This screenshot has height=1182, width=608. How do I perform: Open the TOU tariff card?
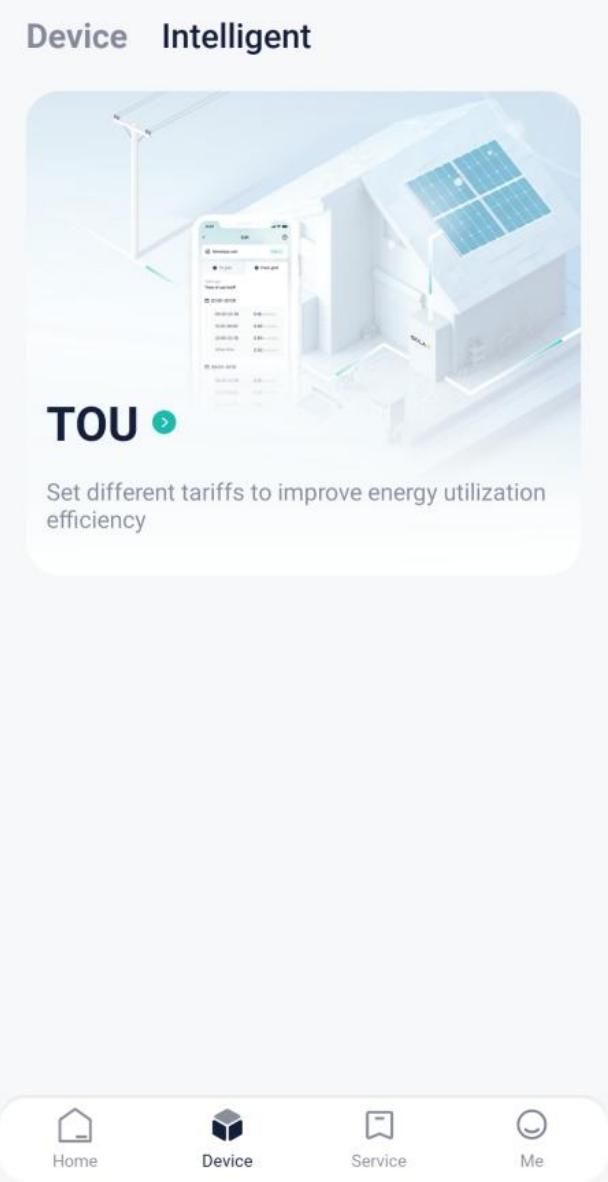point(303,333)
